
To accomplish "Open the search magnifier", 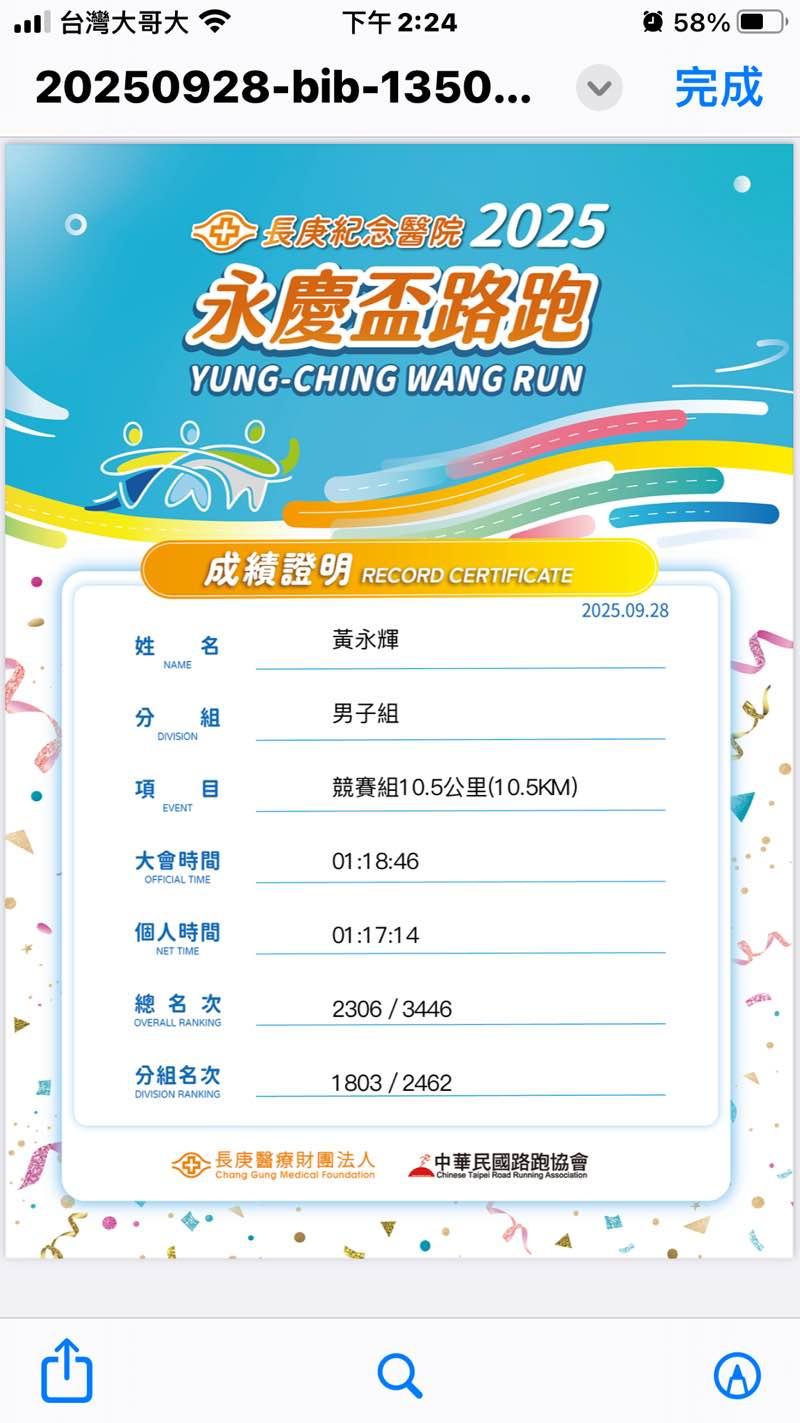I will click(400, 1376).
